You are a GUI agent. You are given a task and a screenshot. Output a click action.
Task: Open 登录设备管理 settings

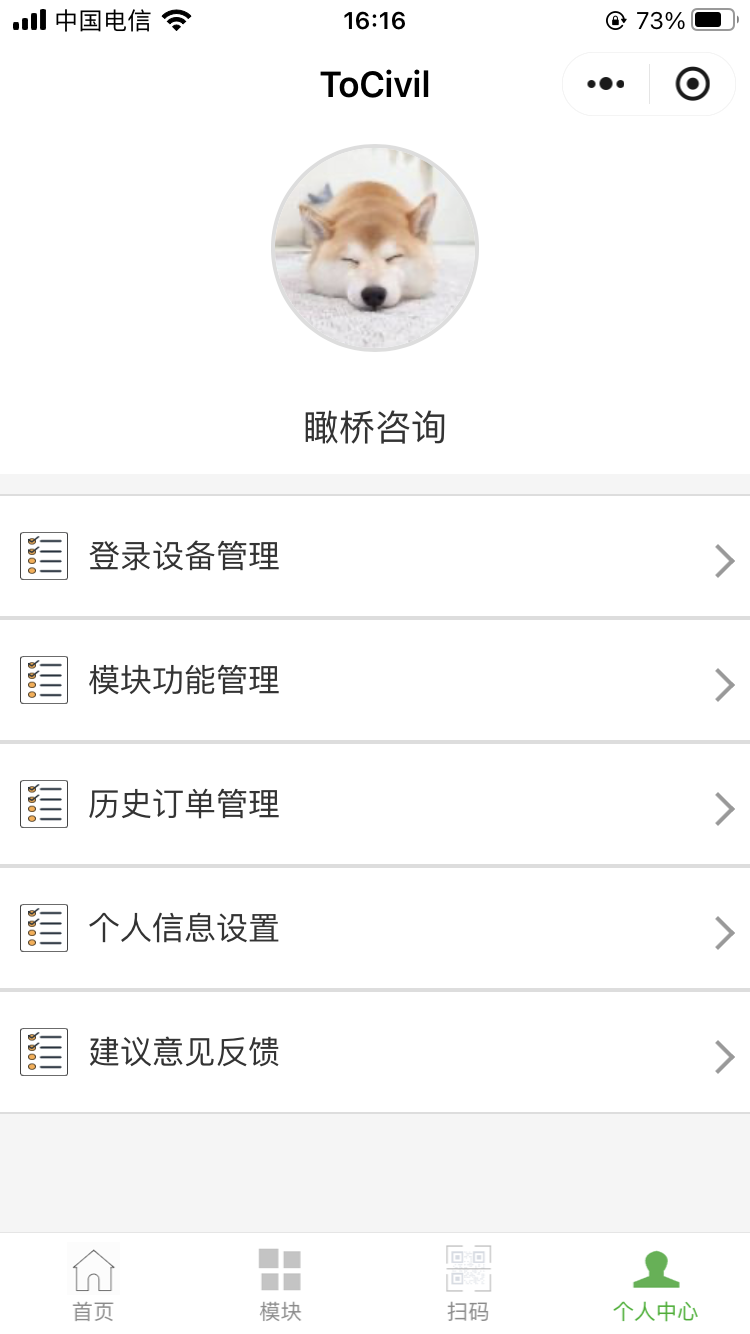(375, 557)
